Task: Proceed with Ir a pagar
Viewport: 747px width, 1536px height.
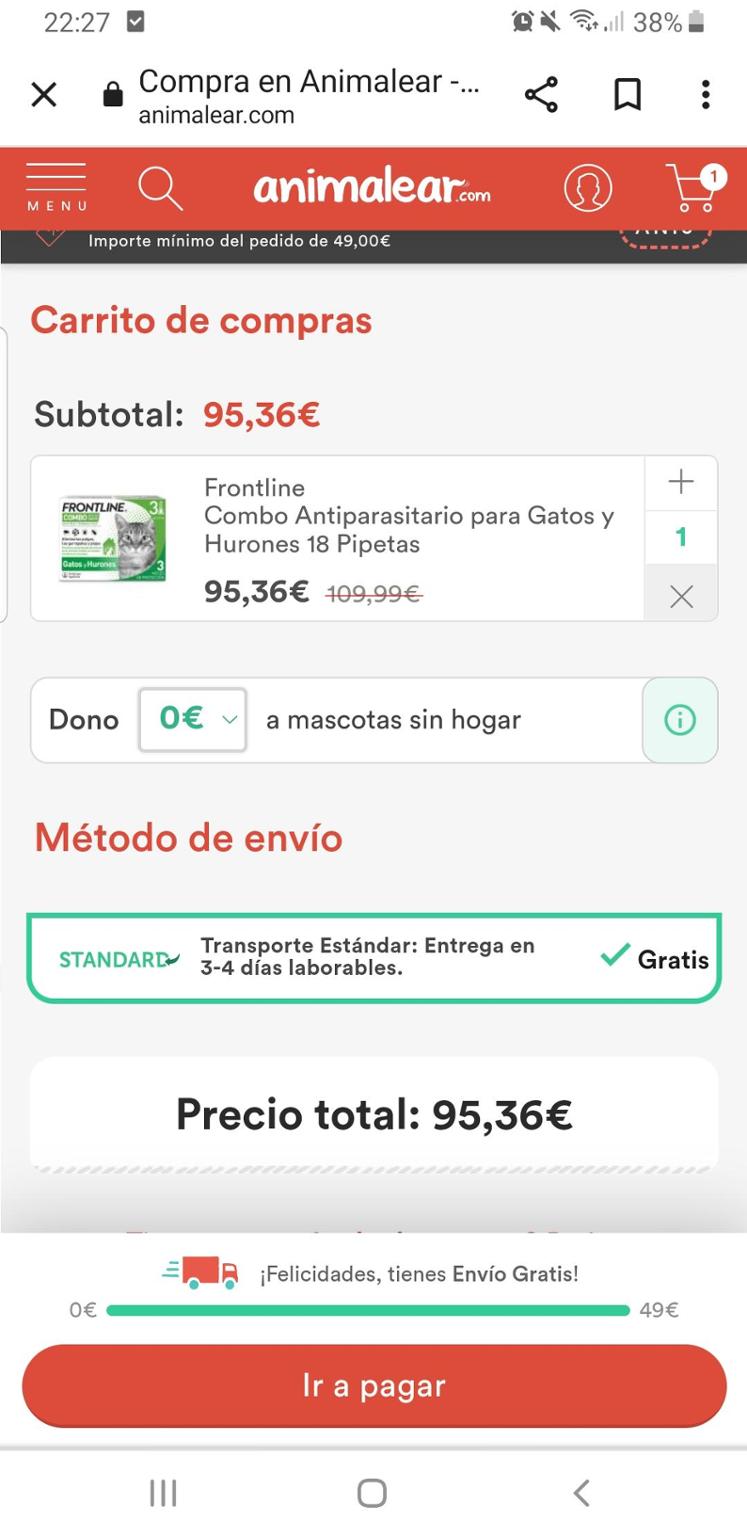Action: coord(374,1386)
